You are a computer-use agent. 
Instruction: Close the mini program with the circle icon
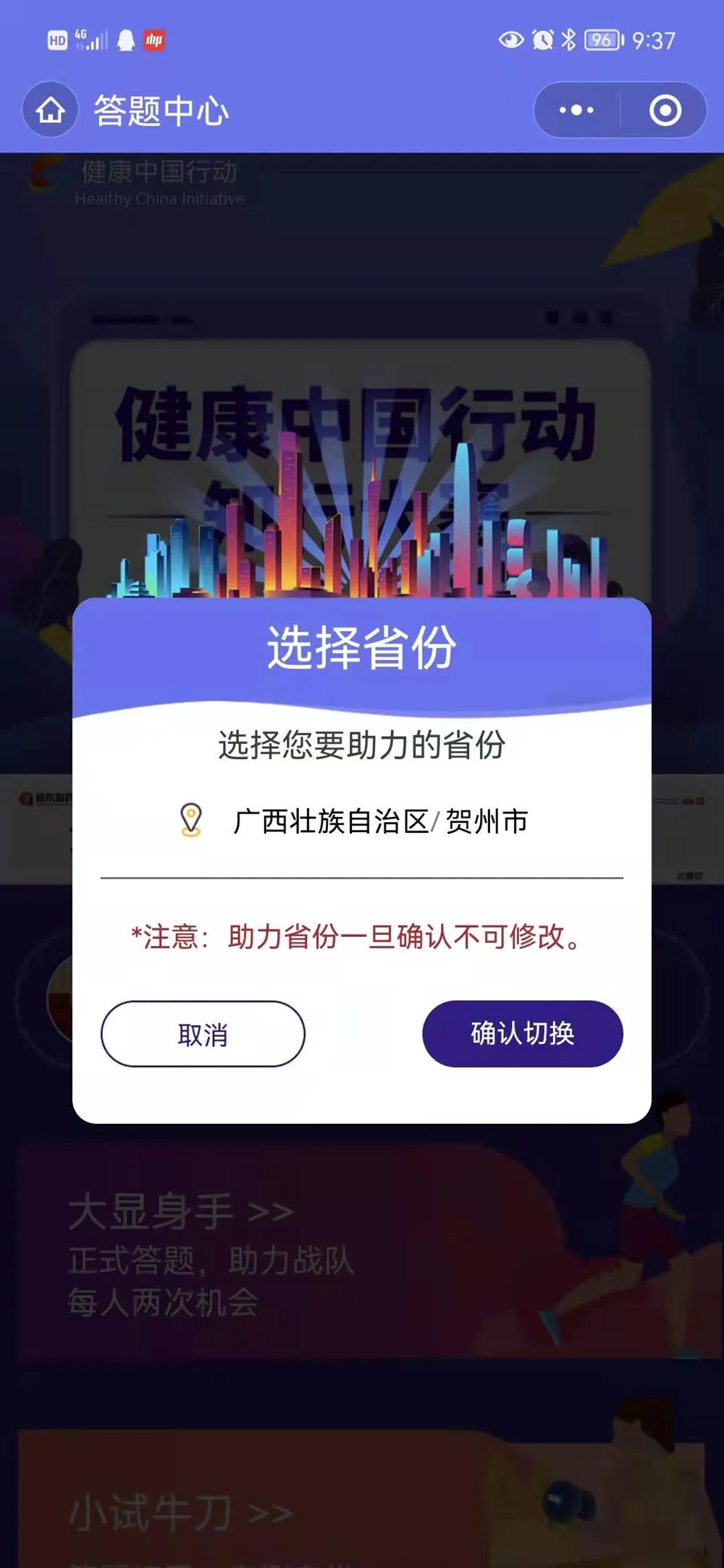[665, 111]
